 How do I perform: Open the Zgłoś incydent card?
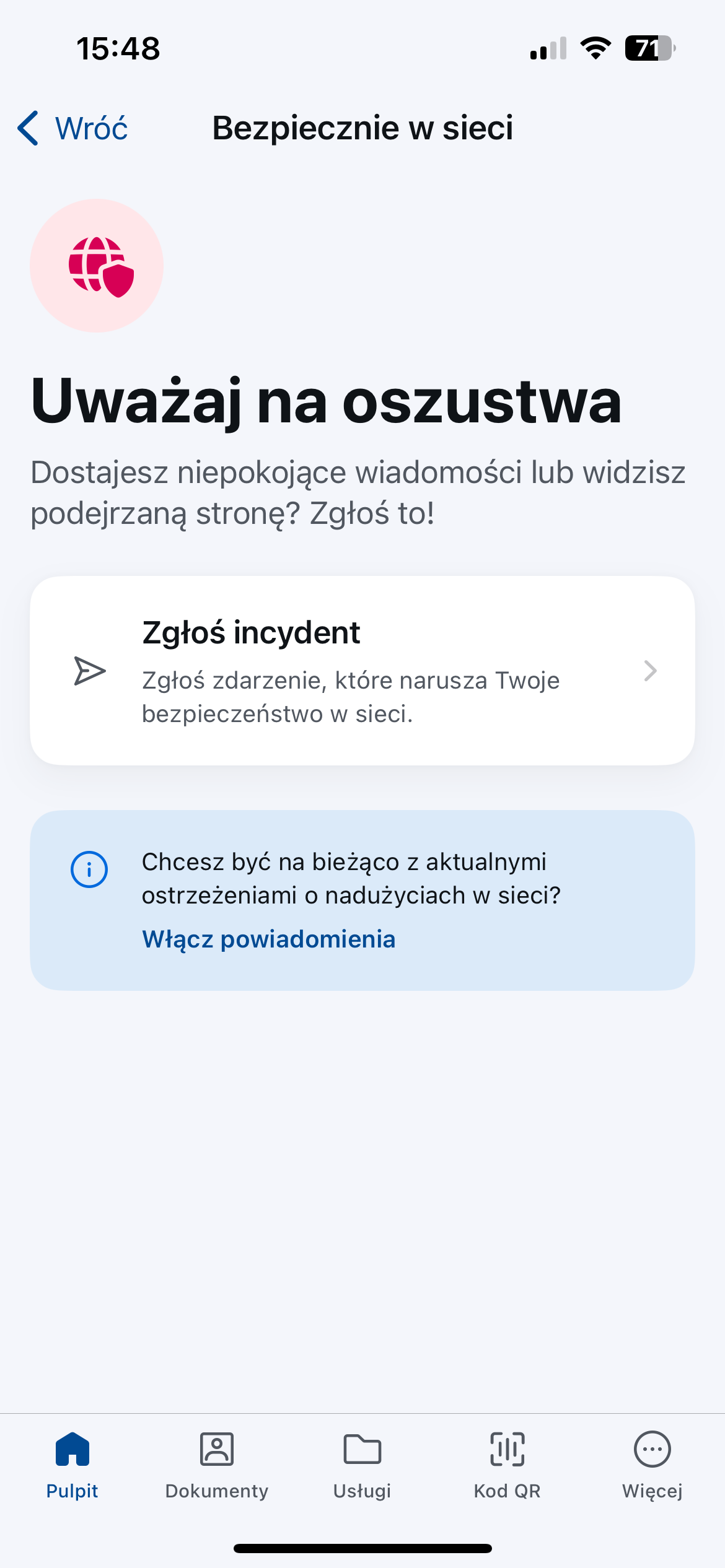(x=362, y=671)
